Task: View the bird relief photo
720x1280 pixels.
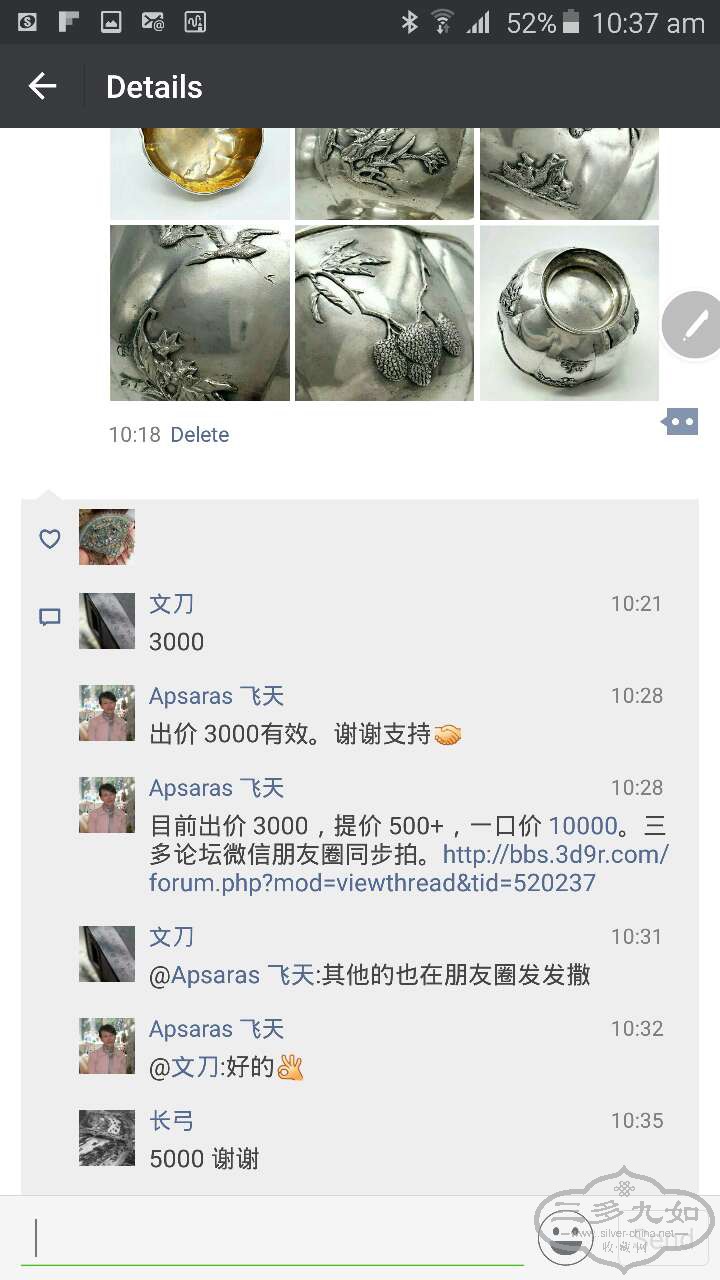Action: point(199,312)
